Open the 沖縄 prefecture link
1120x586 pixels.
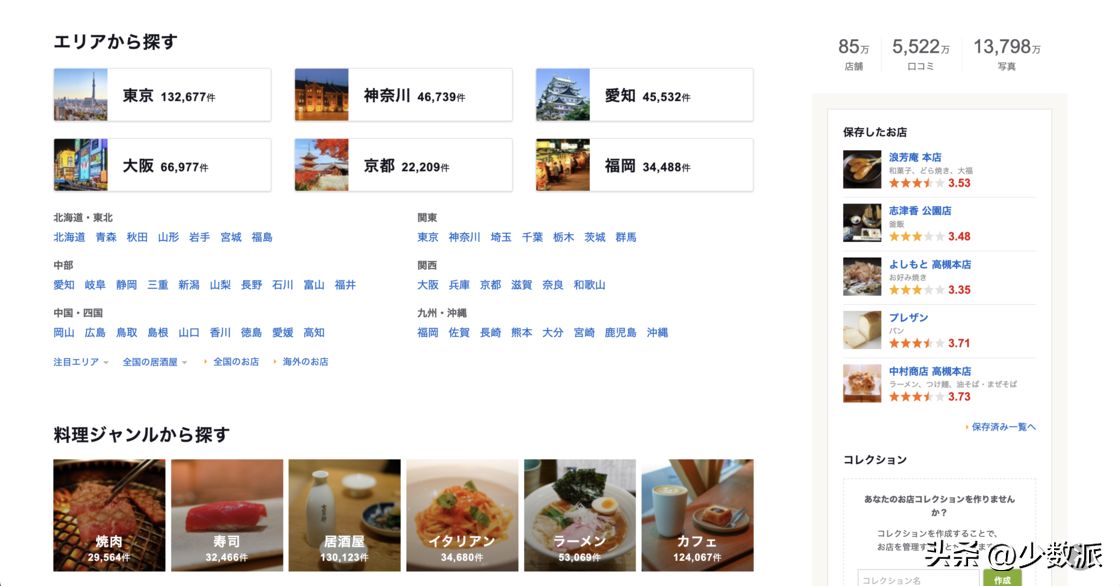(657, 332)
